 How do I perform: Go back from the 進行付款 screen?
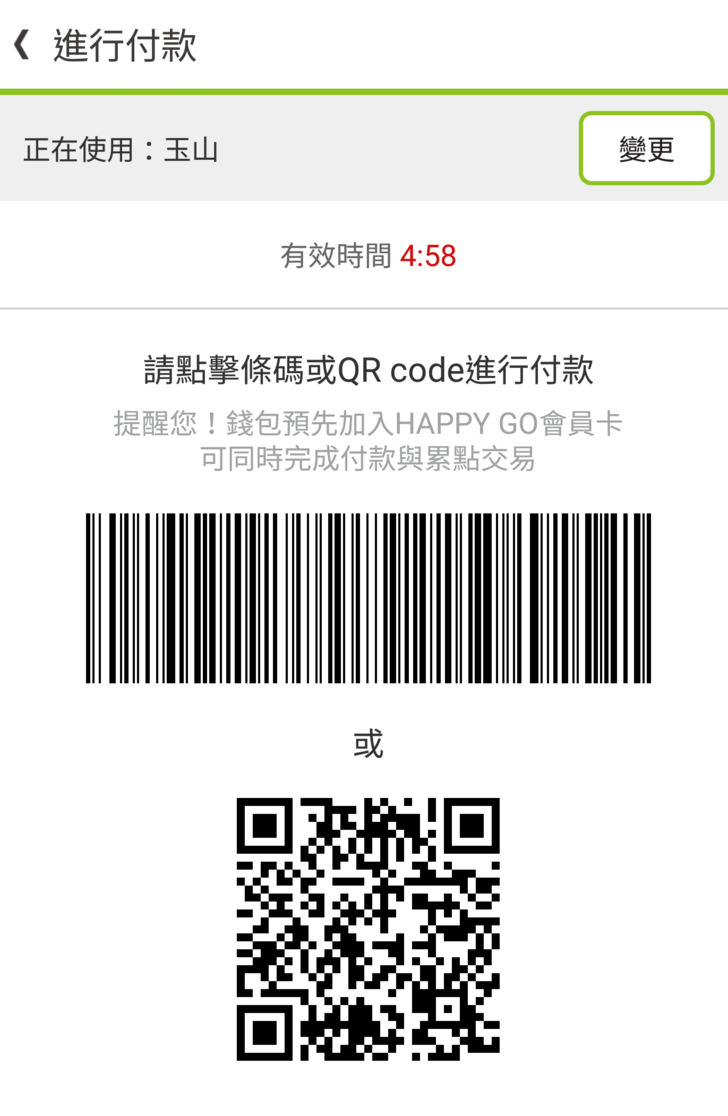[x=22, y=46]
